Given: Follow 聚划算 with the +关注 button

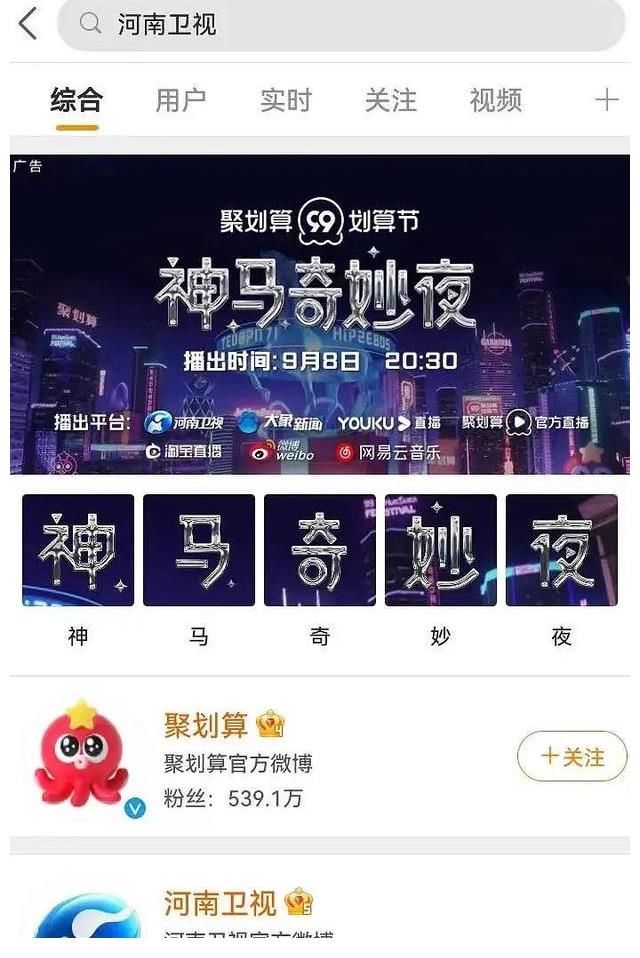Looking at the screenshot, I should coord(572,757).
